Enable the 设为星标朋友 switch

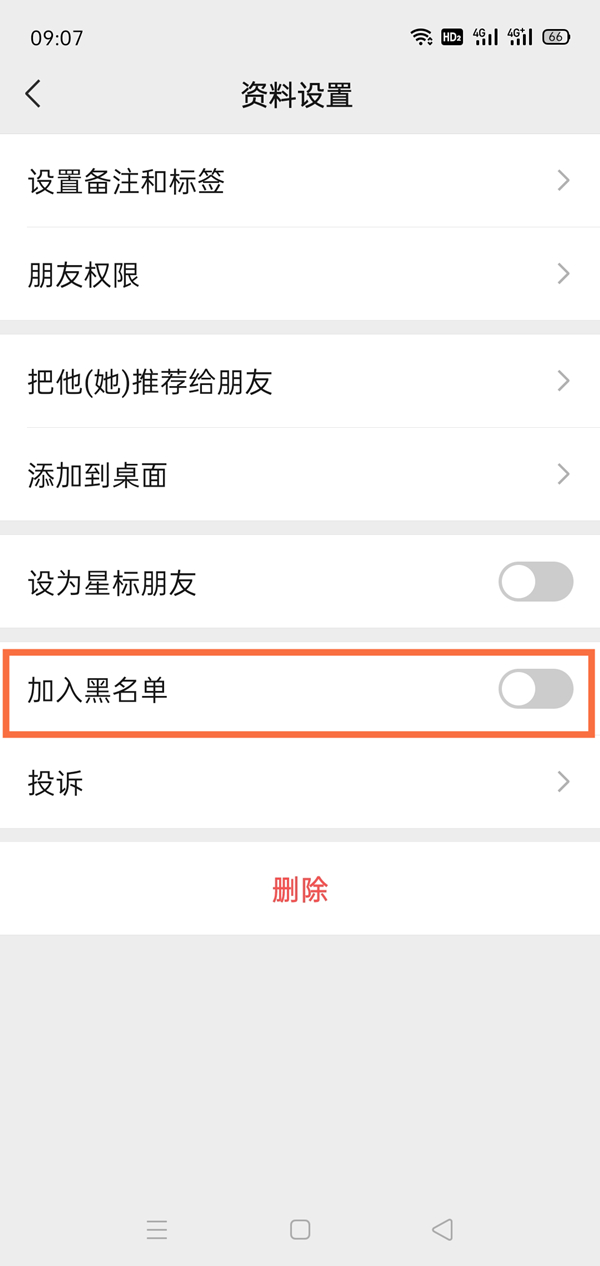(535, 582)
